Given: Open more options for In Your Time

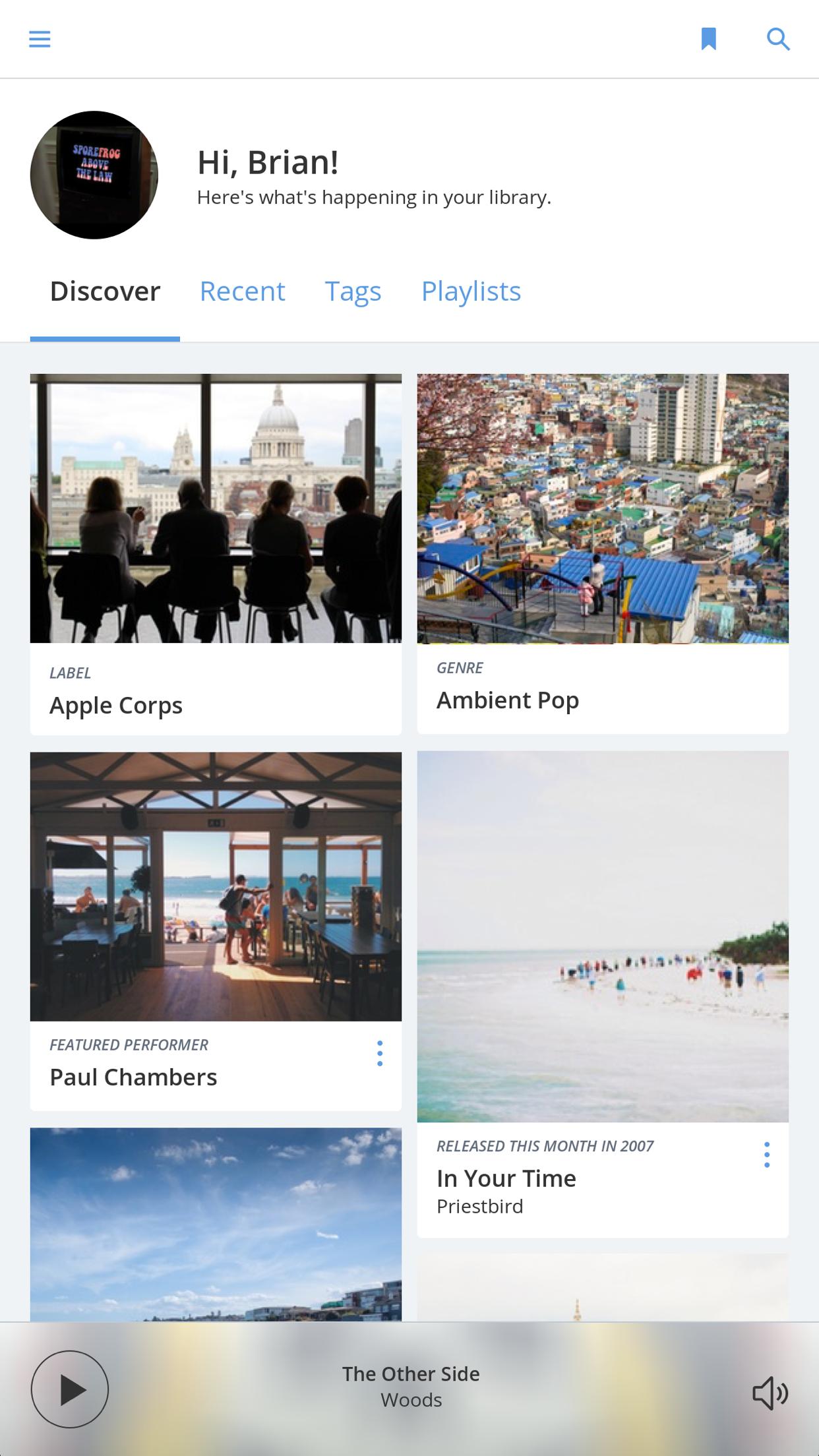Looking at the screenshot, I should [767, 1155].
